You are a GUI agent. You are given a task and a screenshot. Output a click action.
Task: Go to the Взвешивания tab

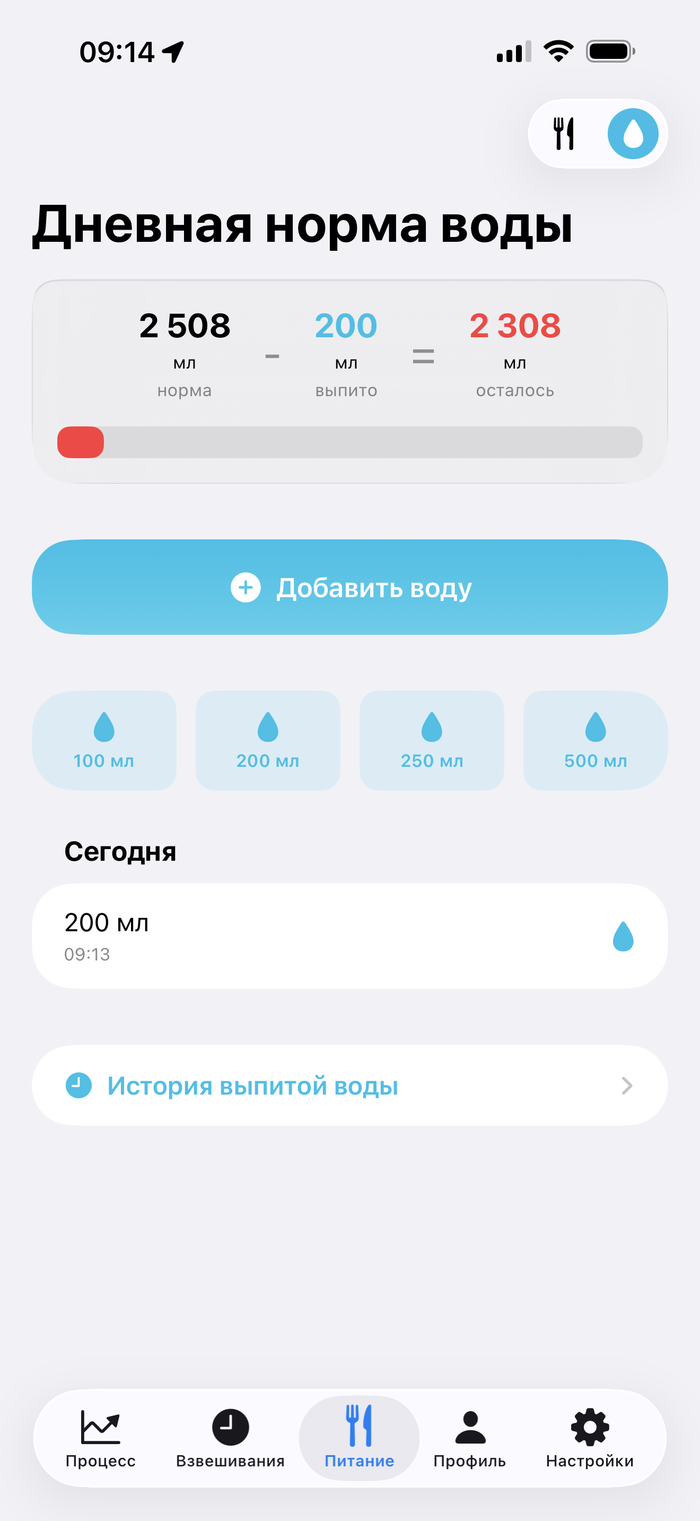tap(230, 1438)
